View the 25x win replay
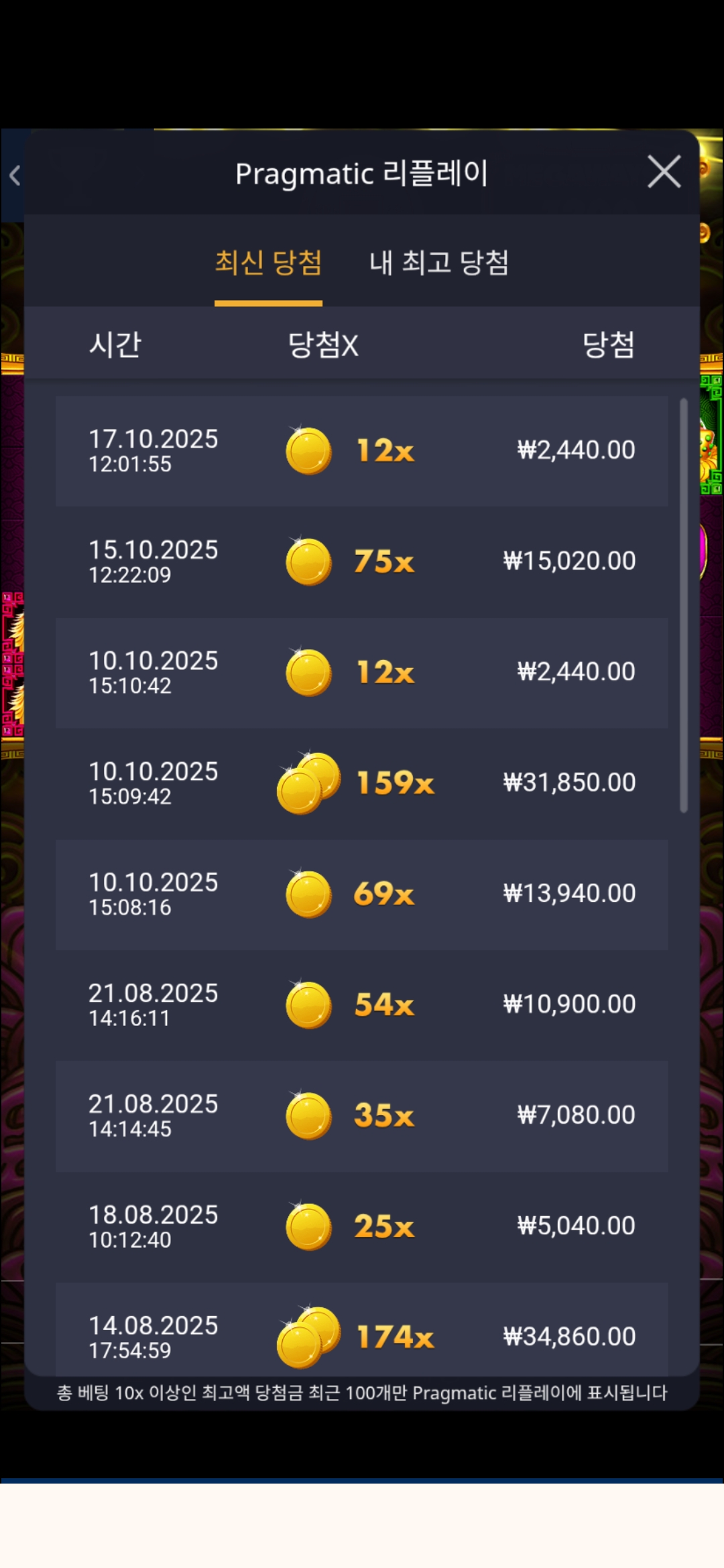724x1568 pixels. 362,1226
